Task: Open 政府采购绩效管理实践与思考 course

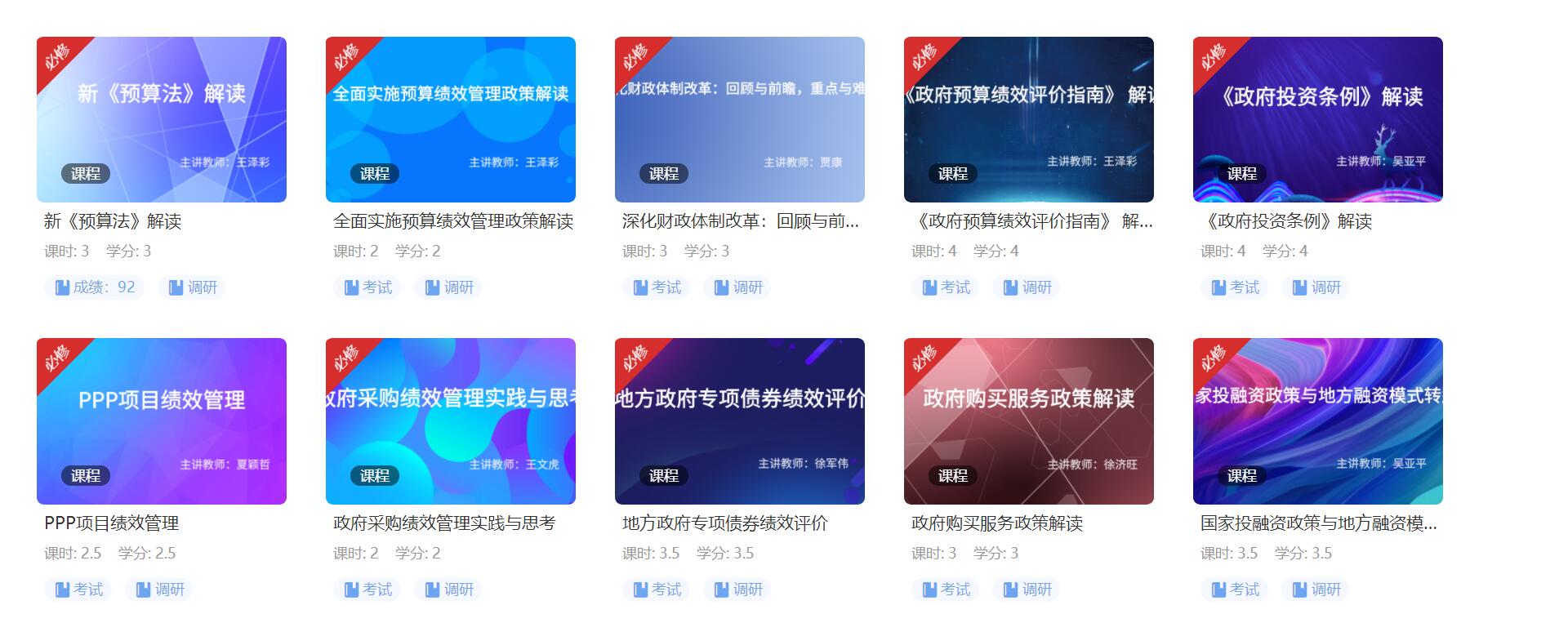Action: point(450,421)
